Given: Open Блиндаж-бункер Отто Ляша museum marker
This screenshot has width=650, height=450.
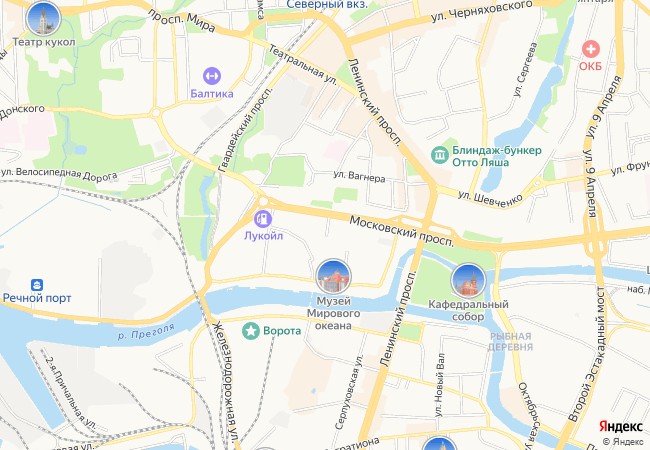Looking at the screenshot, I should click(439, 154).
